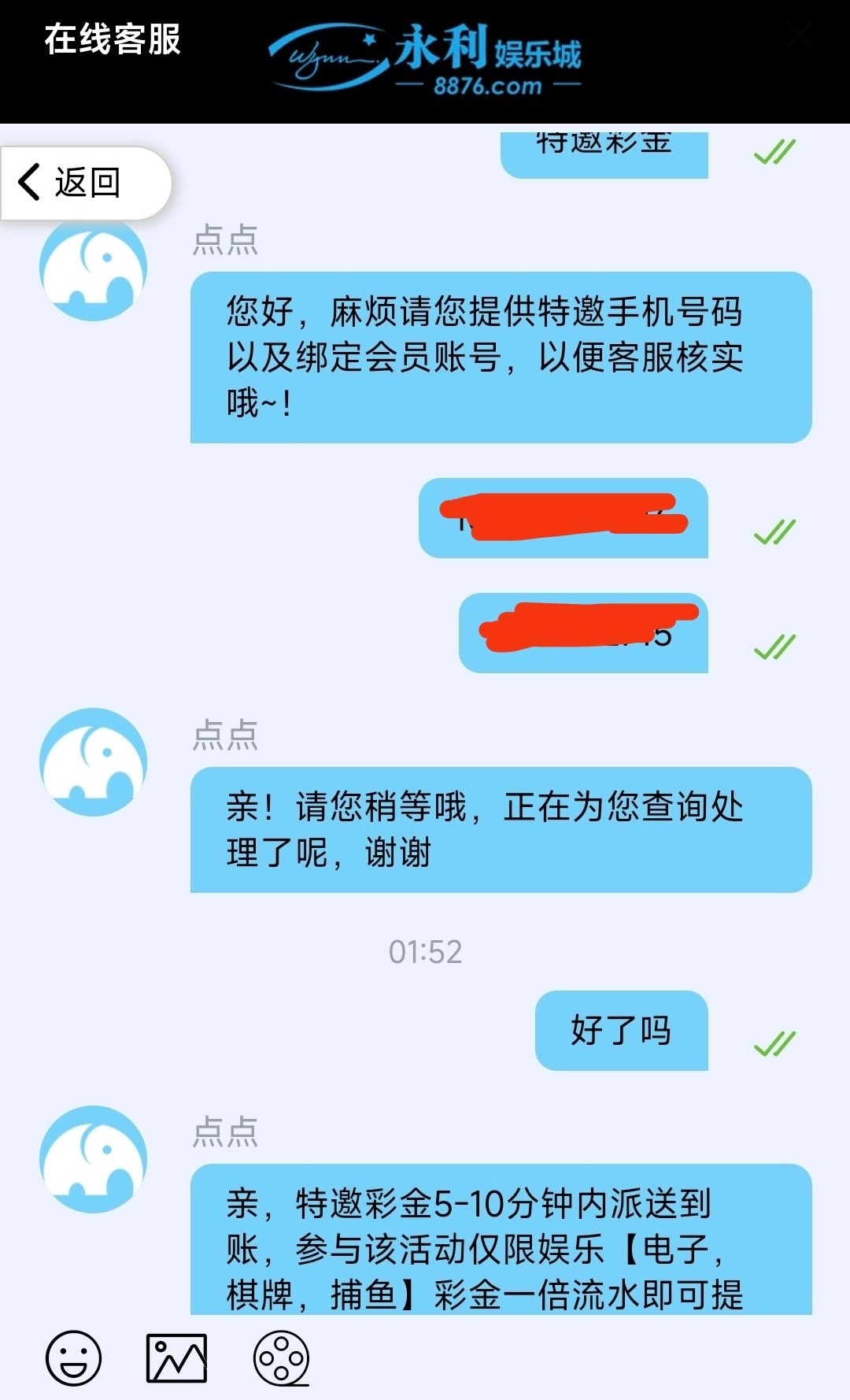The image size is (850, 1400).
Task: Attach a picture to the chat
Action: pos(176,1357)
